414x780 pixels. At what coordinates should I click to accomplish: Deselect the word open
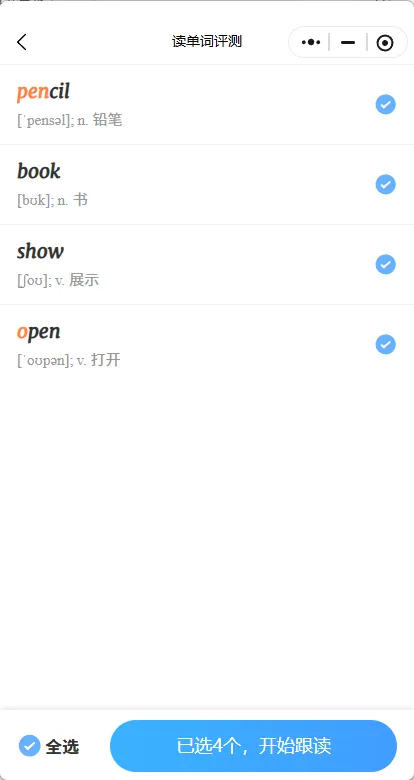(x=385, y=344)
